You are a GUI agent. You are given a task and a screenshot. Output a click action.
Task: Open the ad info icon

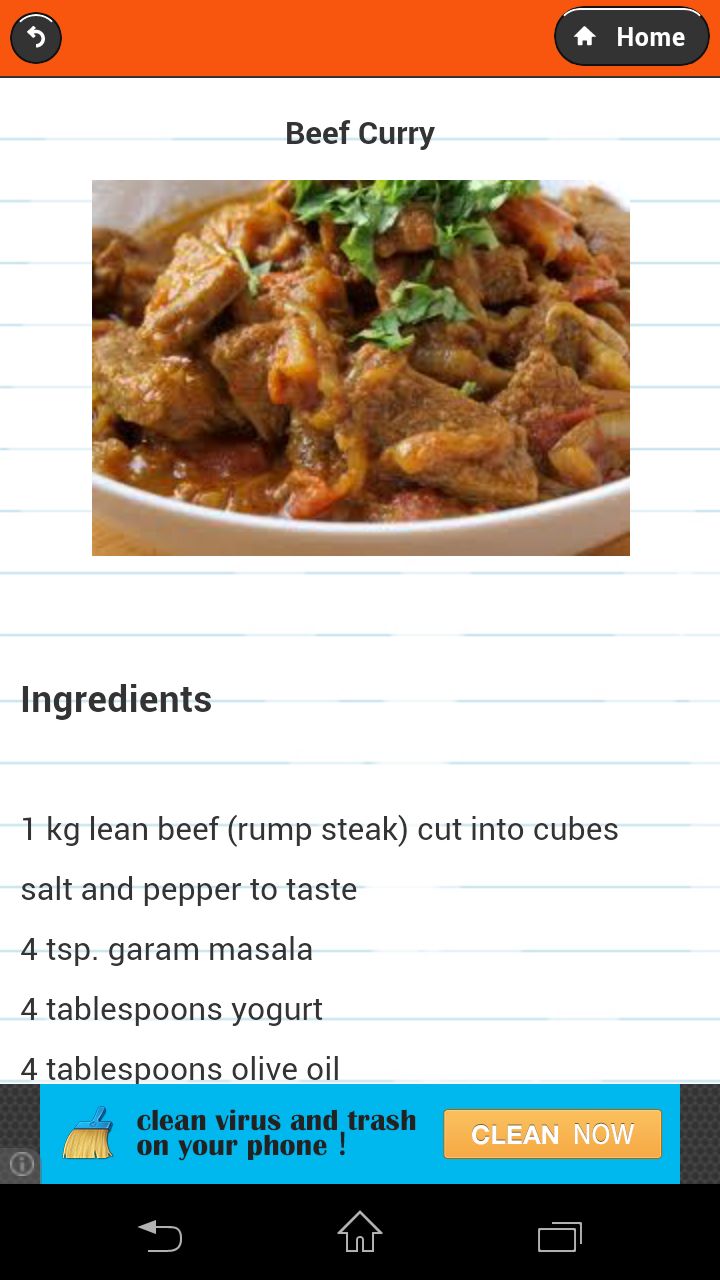point(22,1163)
